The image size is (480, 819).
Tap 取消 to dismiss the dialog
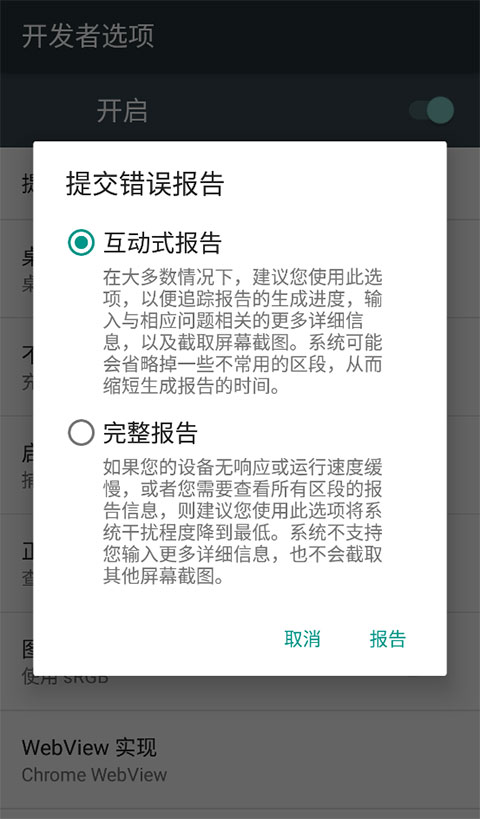(302, 639)
